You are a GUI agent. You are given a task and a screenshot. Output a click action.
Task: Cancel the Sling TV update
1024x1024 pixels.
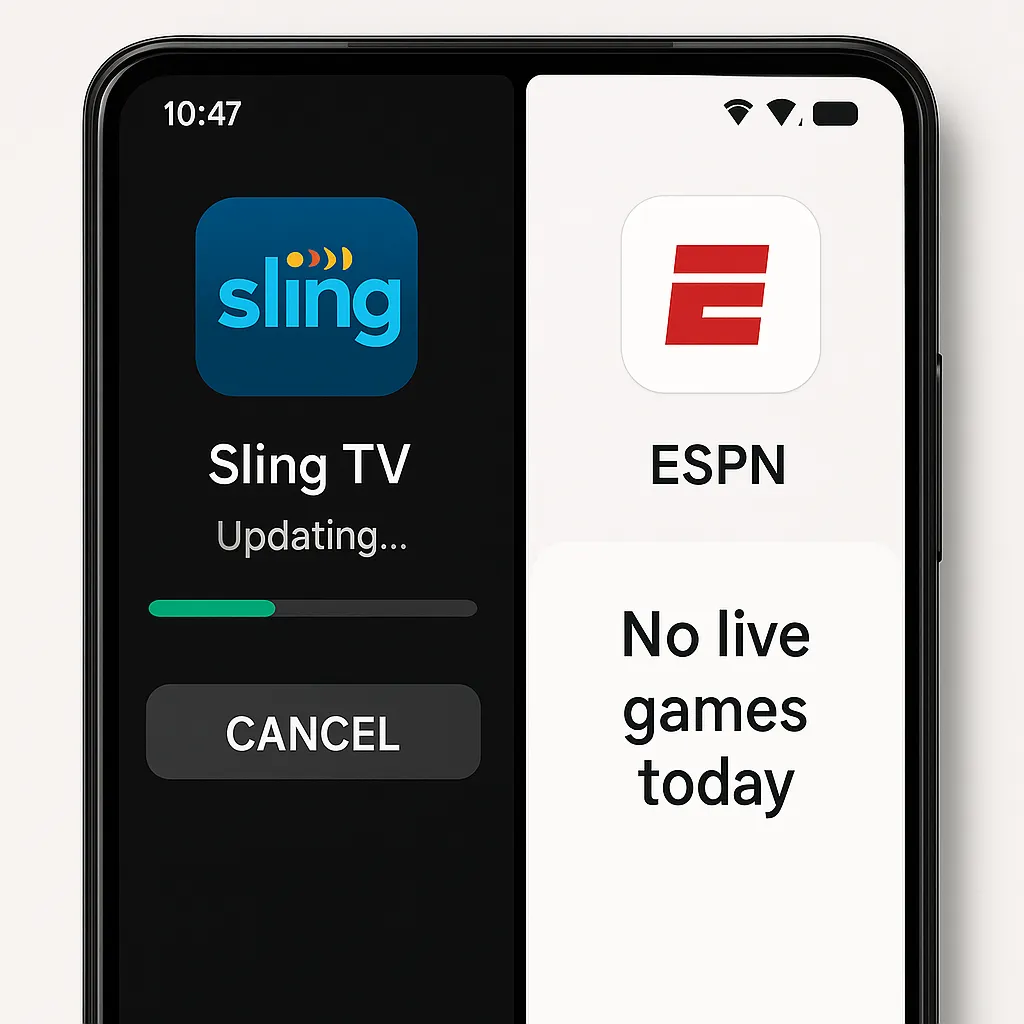click(x=313, y=732)
